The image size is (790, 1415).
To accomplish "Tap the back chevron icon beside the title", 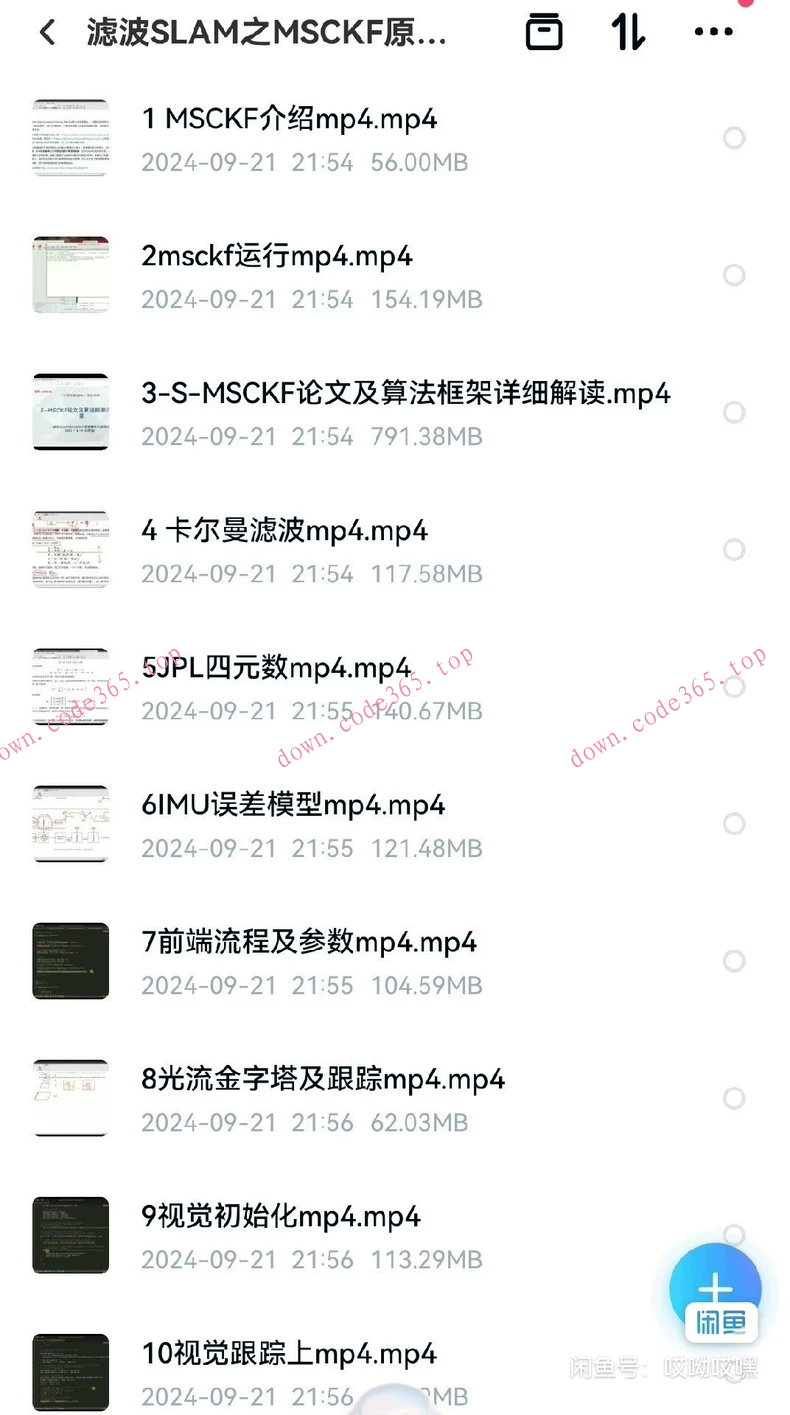I will 47,32.
